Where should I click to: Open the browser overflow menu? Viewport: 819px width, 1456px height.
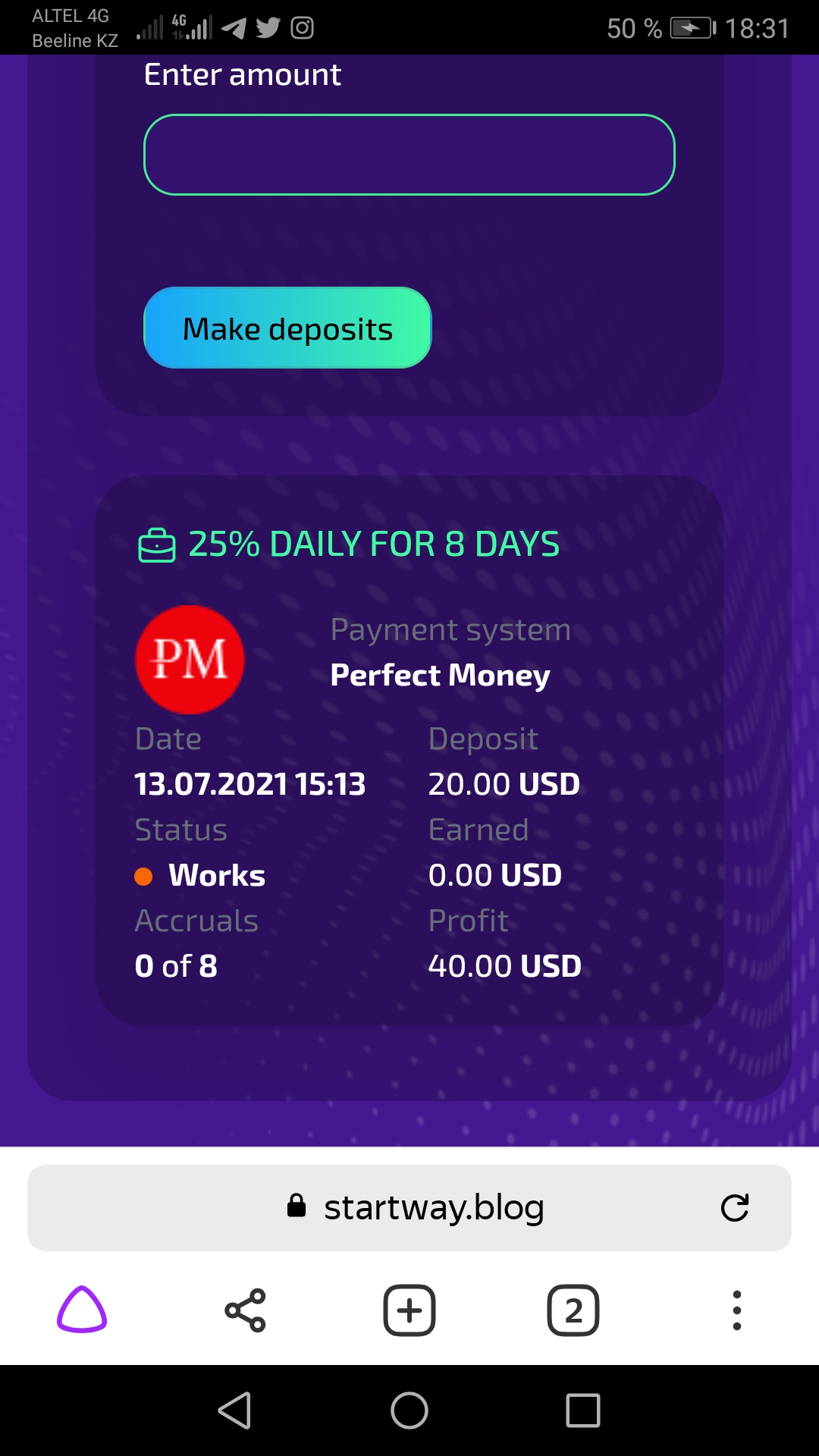(x=736, y=1310)
